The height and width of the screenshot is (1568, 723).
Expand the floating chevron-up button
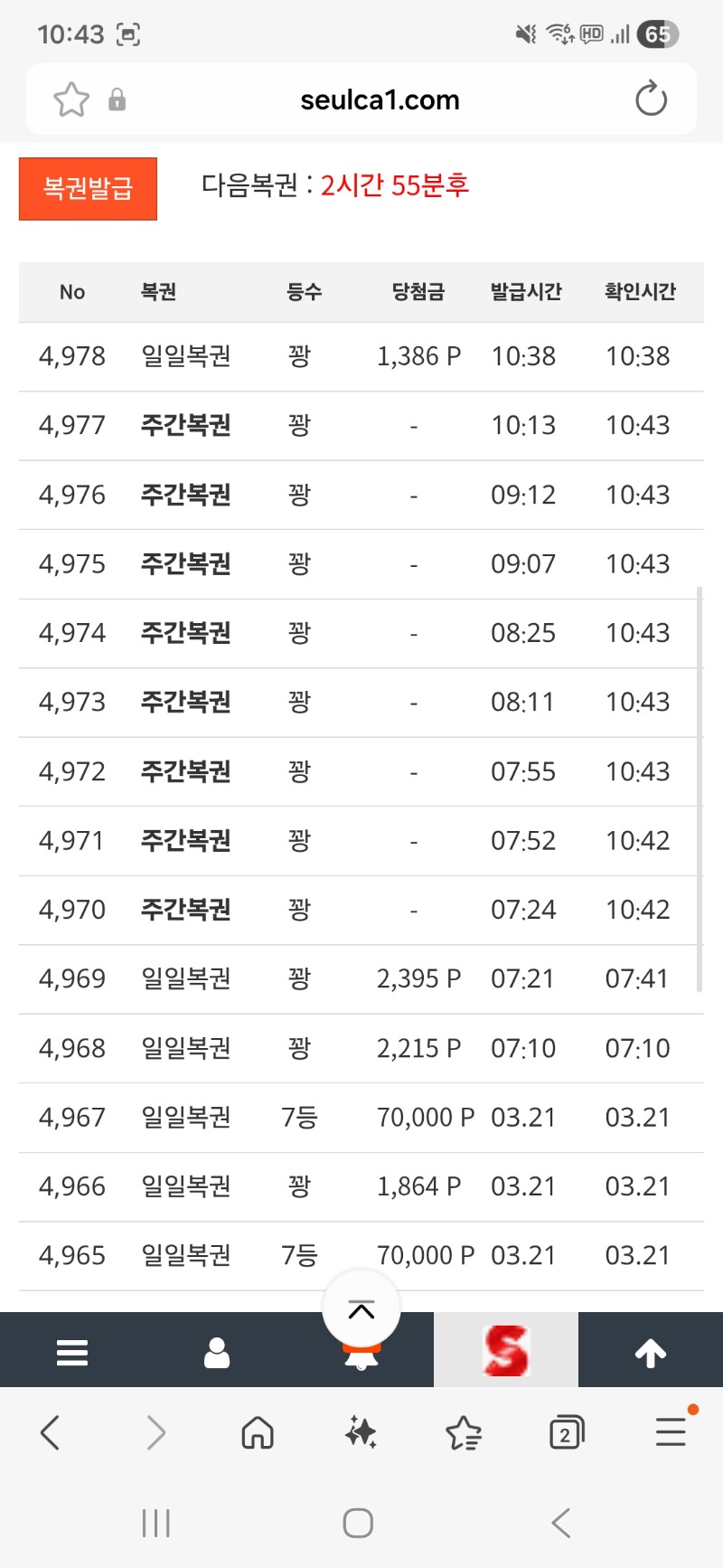[361, 1310]
